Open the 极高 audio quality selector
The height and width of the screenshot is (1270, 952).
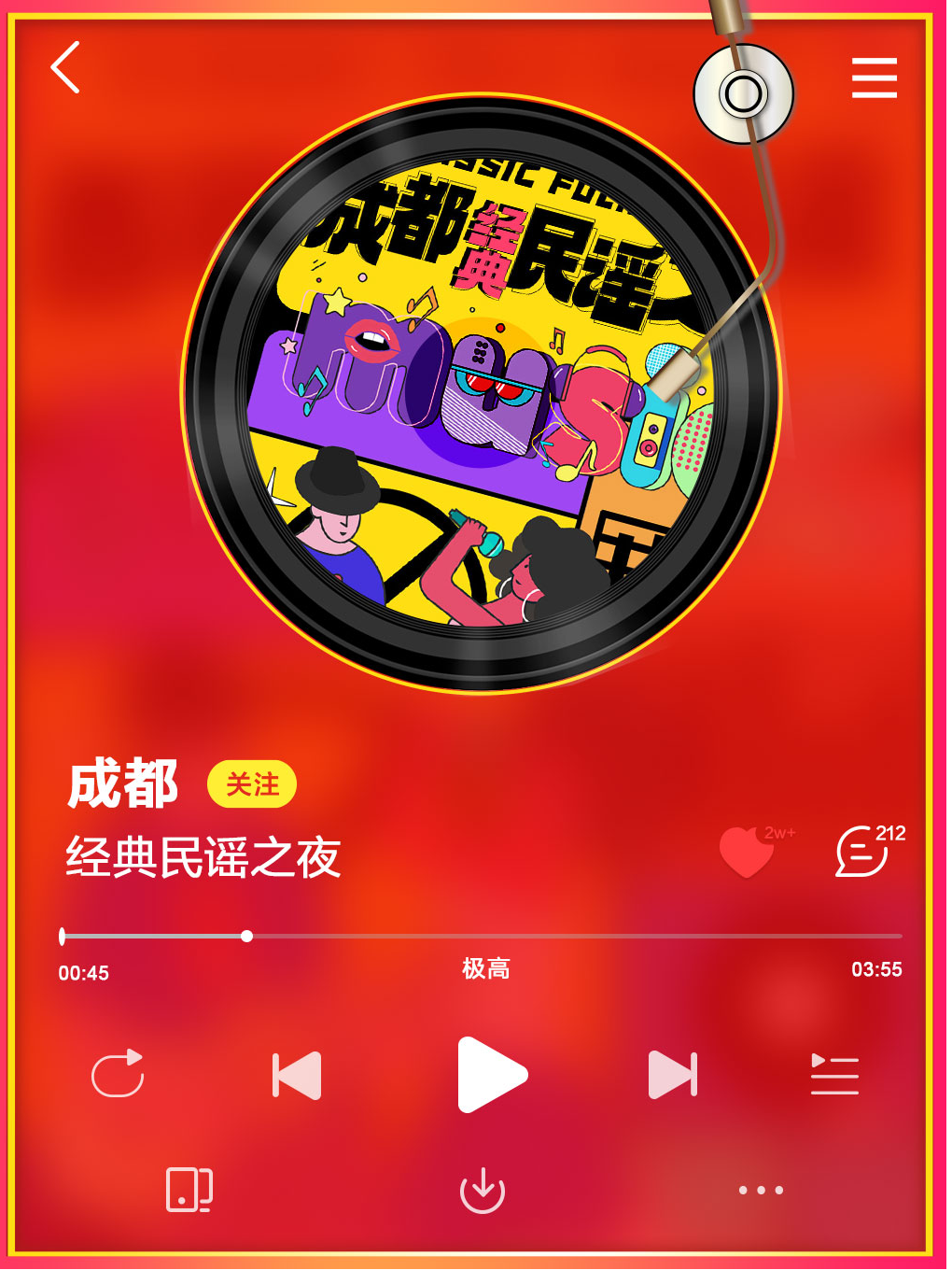coord(485,969)
